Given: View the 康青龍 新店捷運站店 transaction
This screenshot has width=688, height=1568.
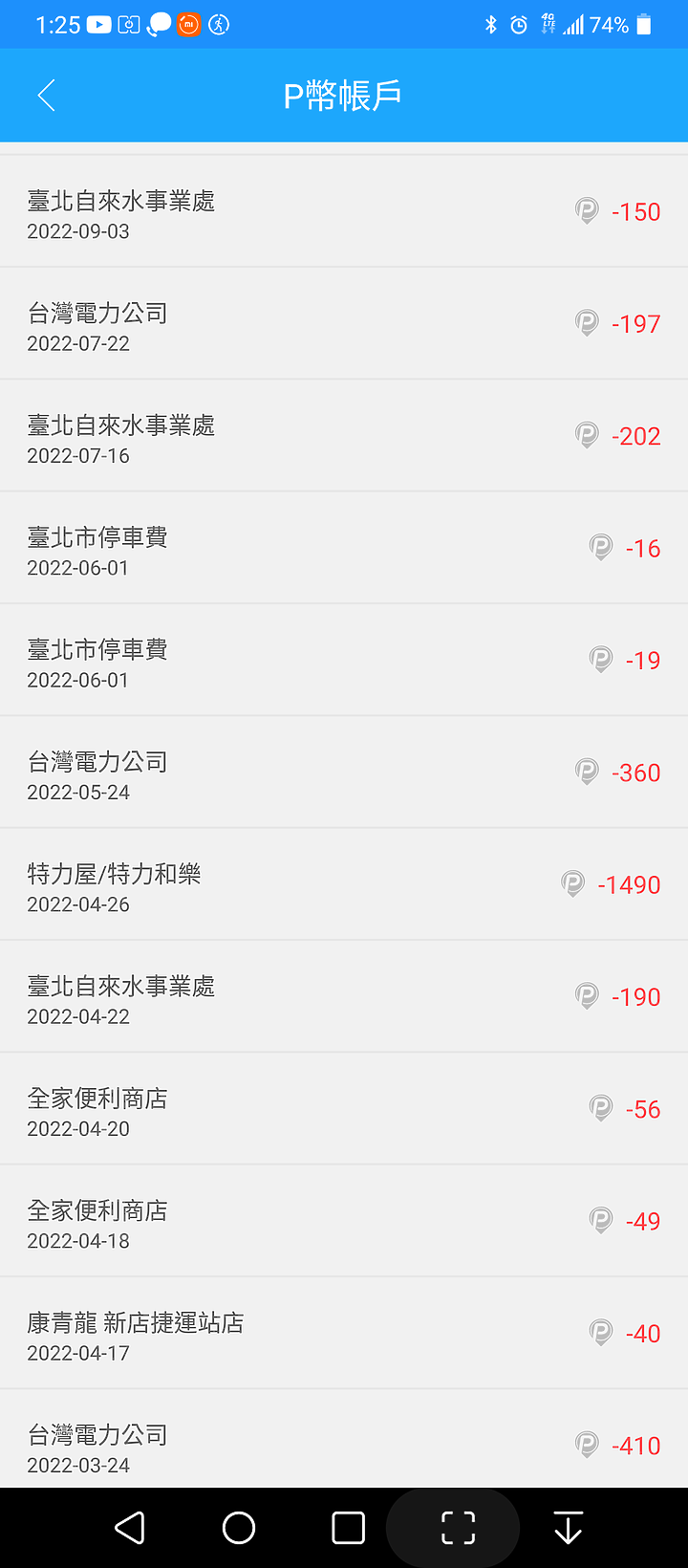Looking at the screenshot, I should click(344, 1333).
